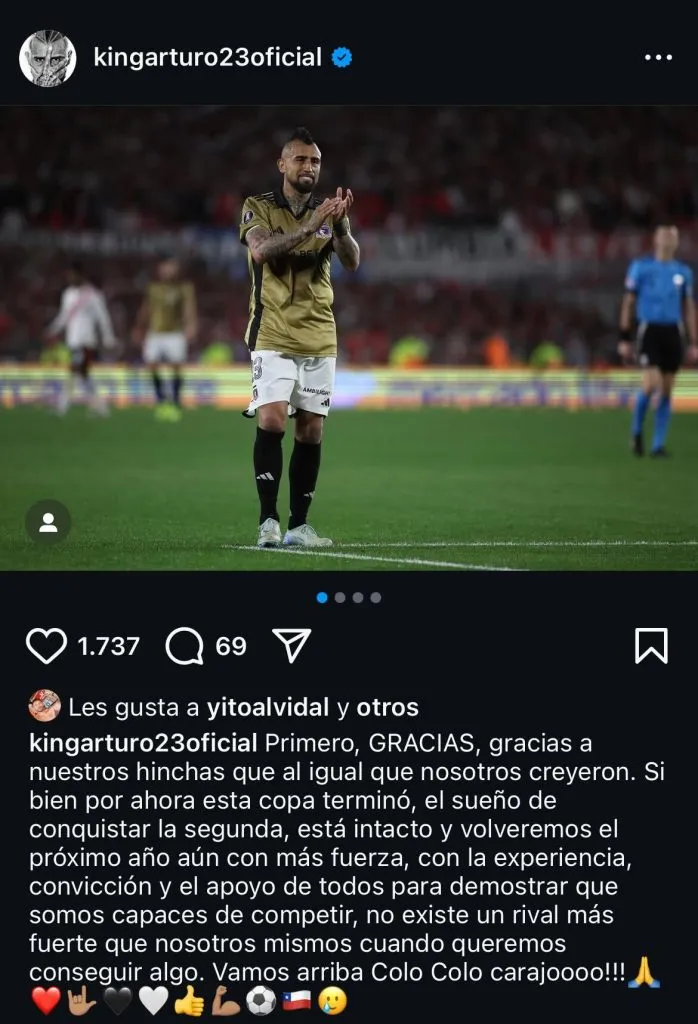Open the post photo of the player
This screenshot has width=698, height=1024.
(x=349, y=338)
